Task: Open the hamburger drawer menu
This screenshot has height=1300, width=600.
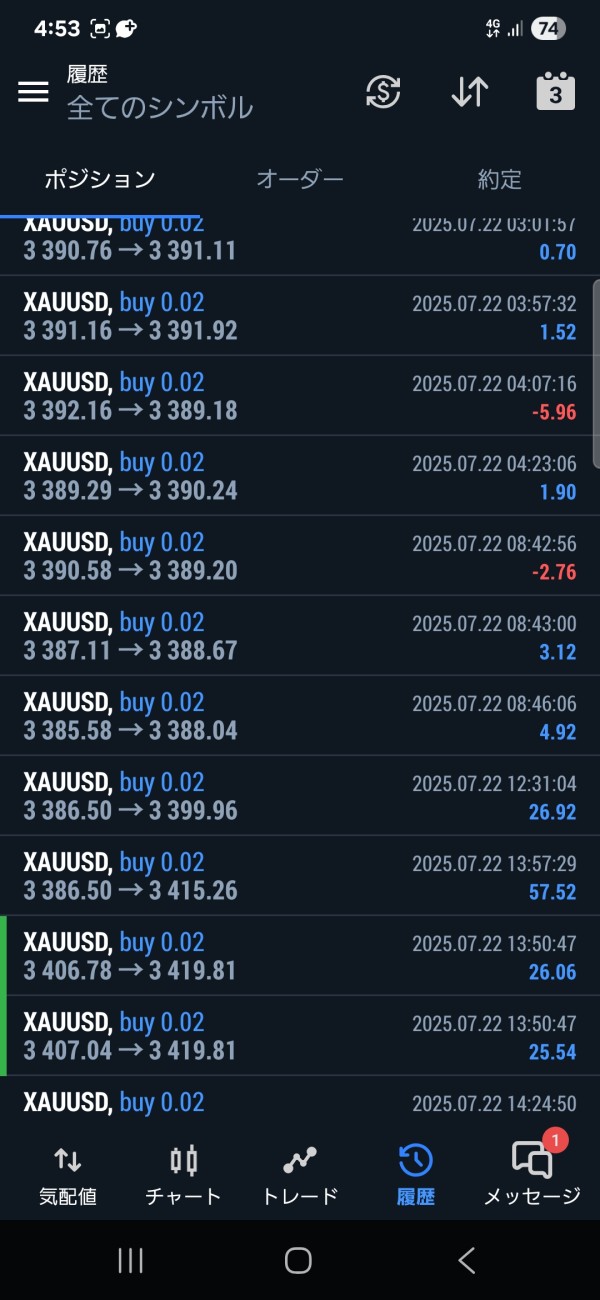Action: click(x=33, y=92)
